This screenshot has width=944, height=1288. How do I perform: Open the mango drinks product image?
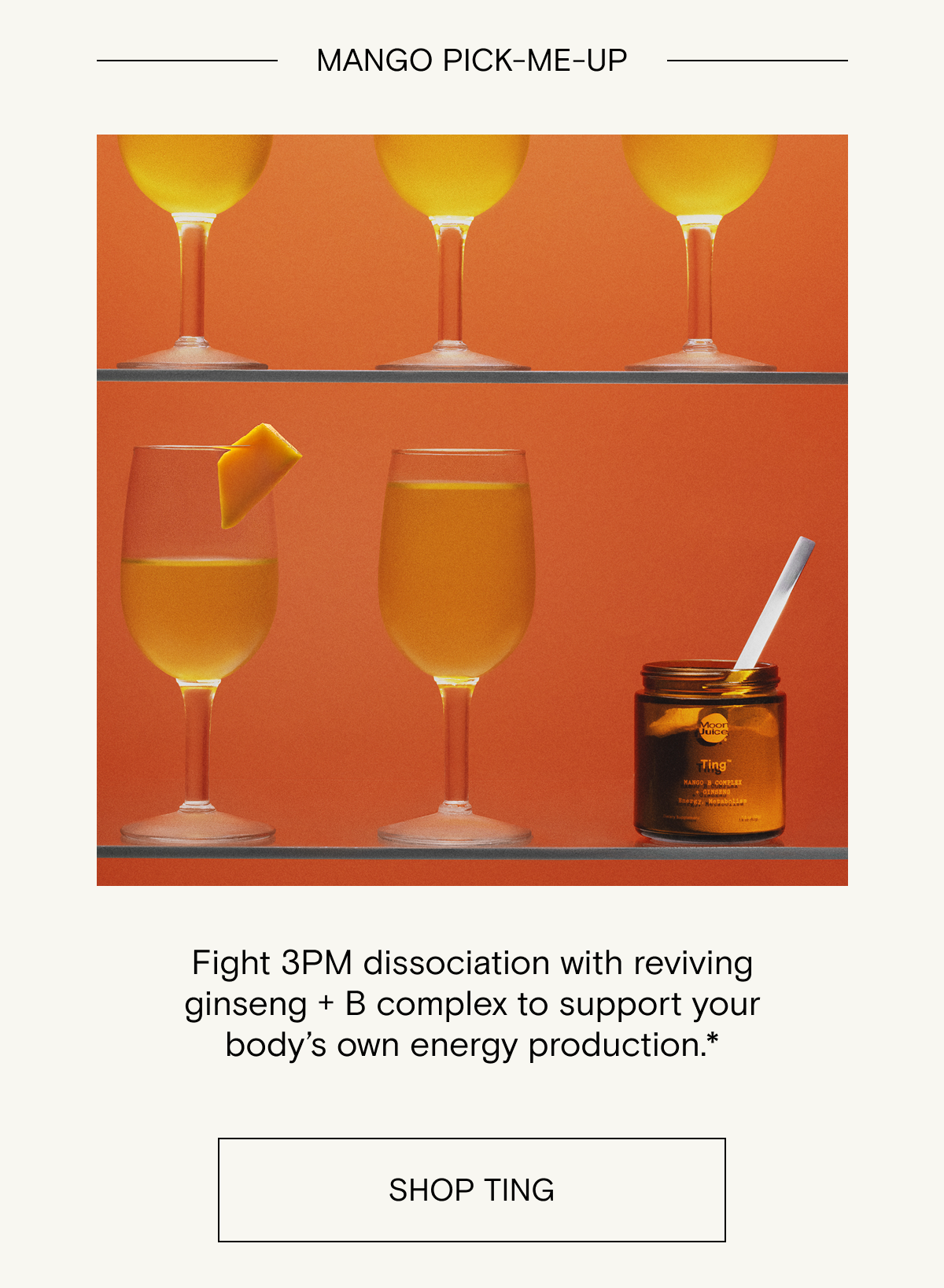[472, 510]
